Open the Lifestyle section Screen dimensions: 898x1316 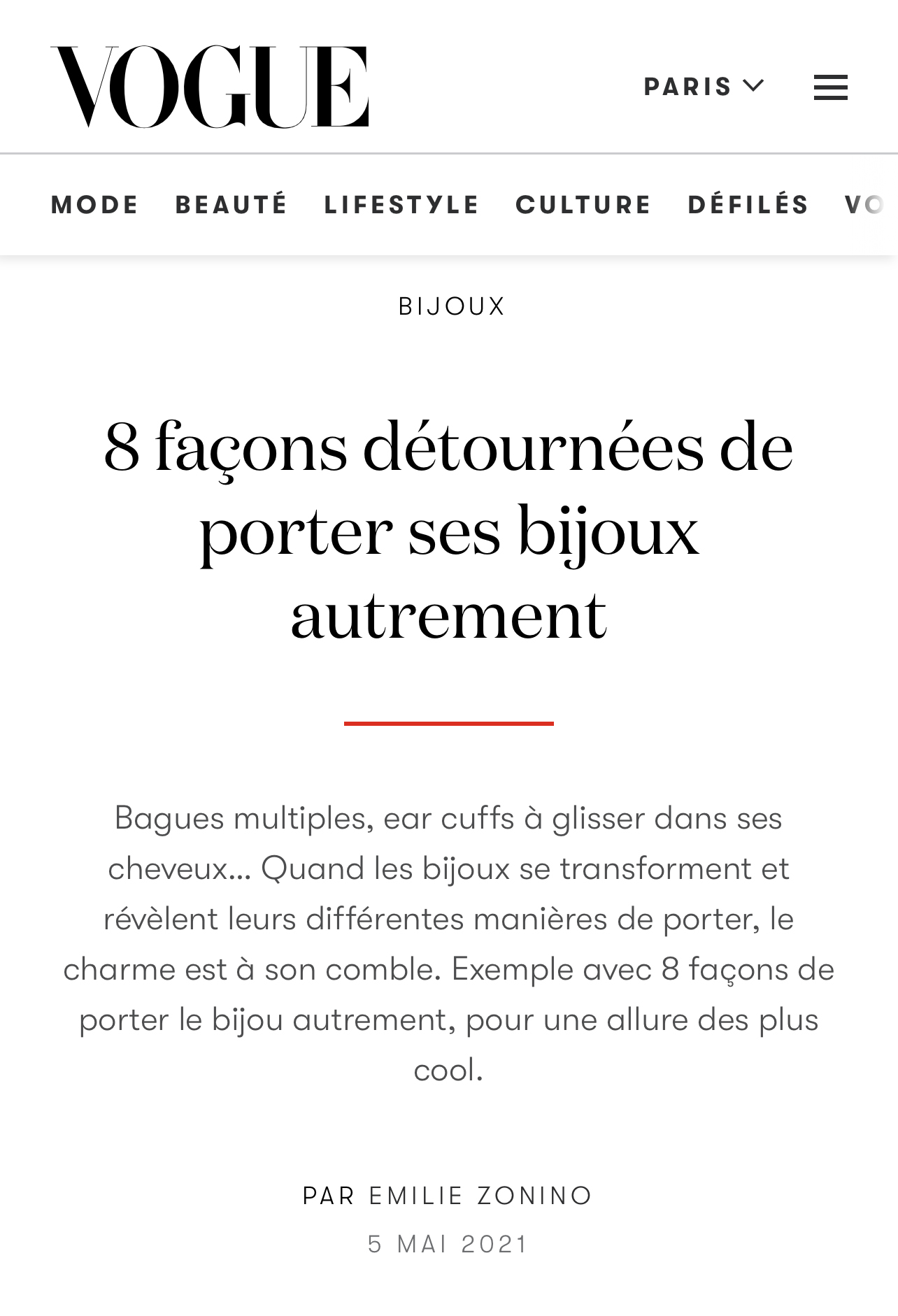[402, 205]
